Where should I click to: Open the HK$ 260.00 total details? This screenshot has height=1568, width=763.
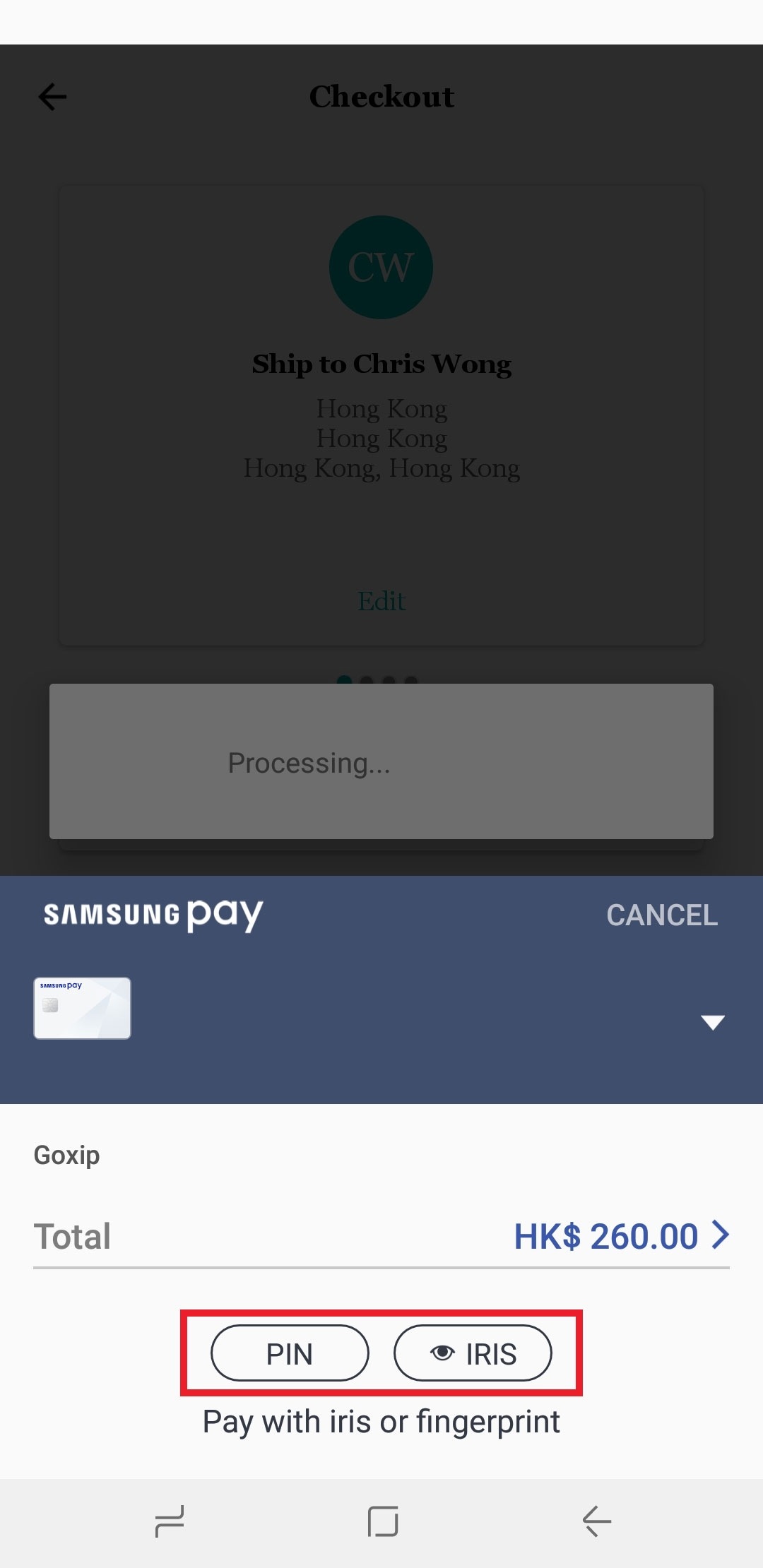coord(622,1237)
